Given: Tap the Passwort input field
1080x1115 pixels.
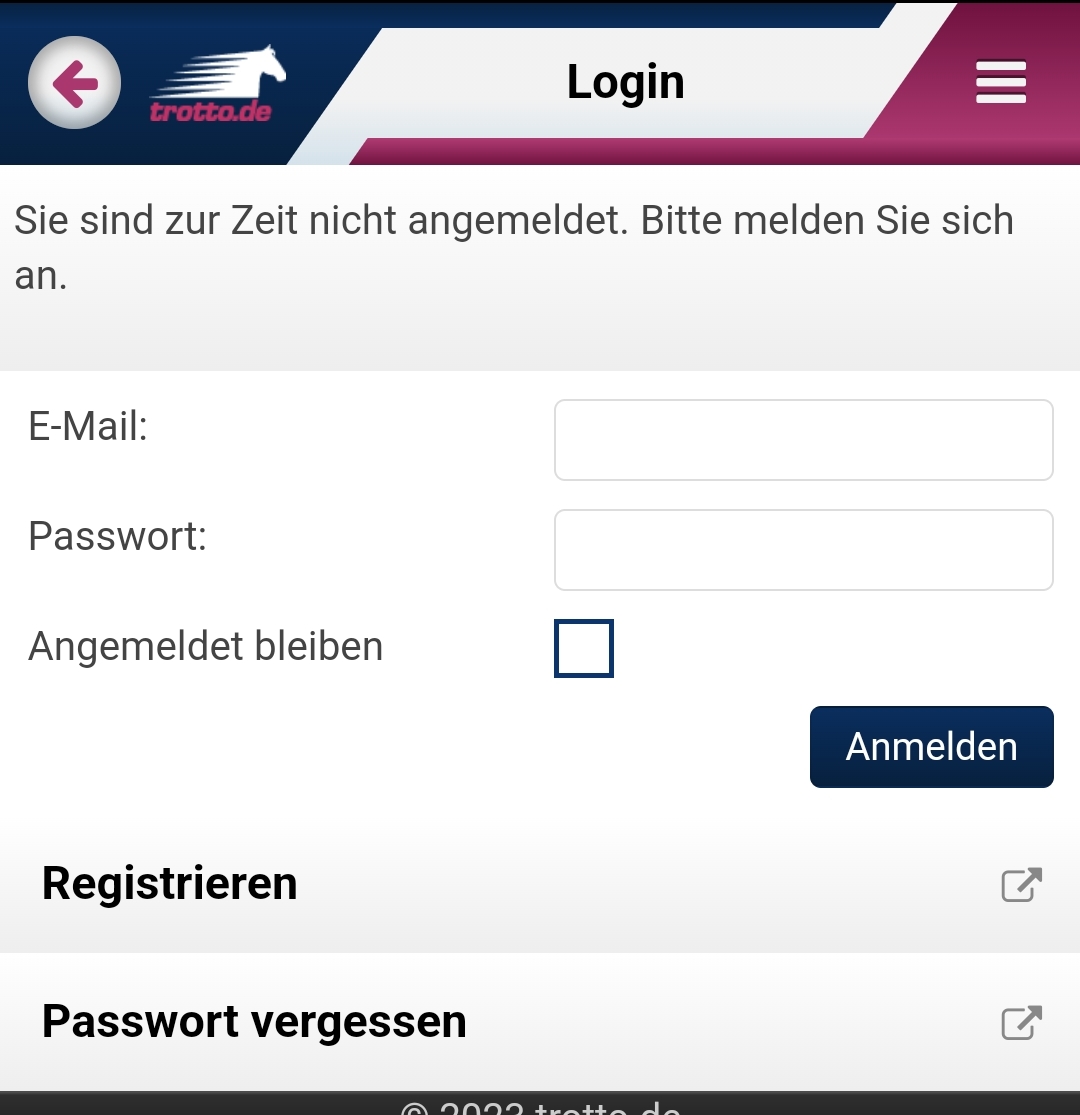Looking at the screenshot, I should click(803, 550).
